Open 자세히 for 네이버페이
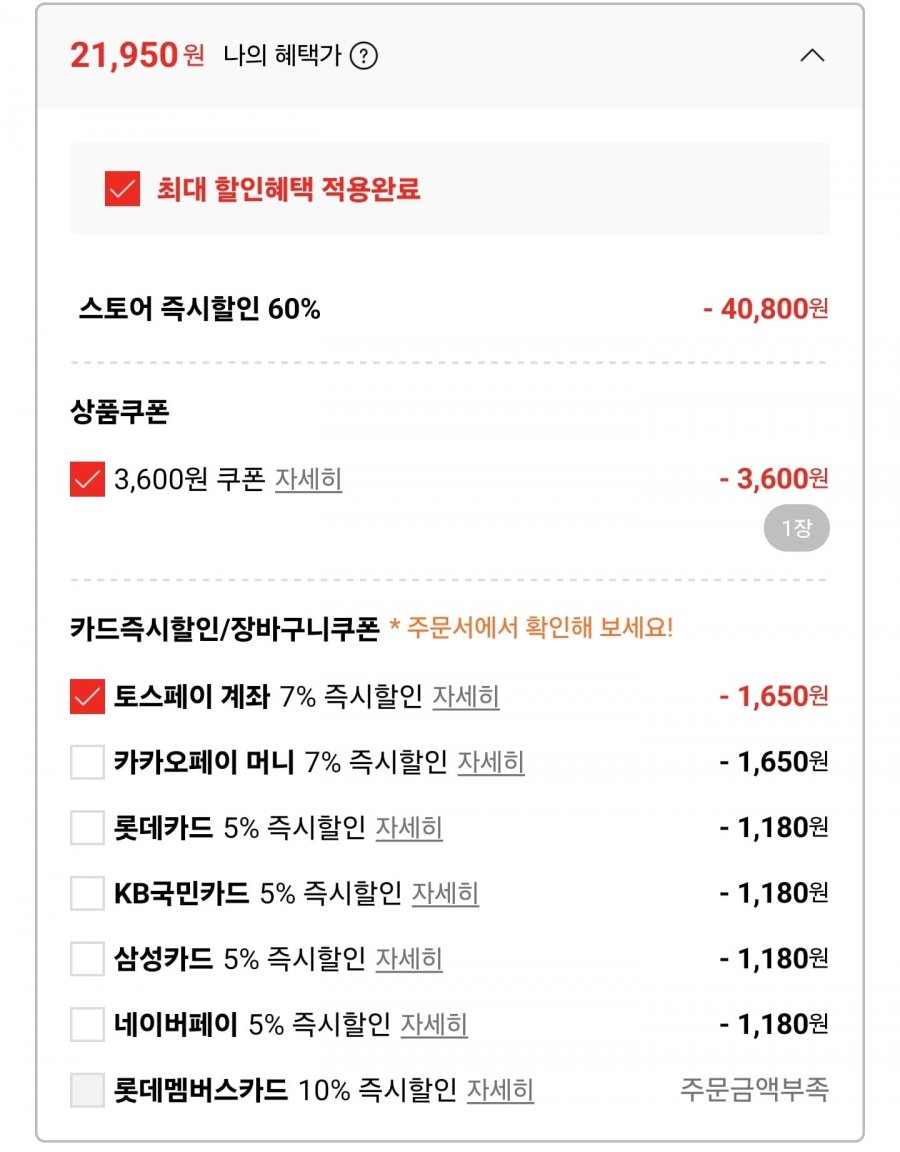The height and width of the screenshot is (1152, 900). (x=433, y=1024)
